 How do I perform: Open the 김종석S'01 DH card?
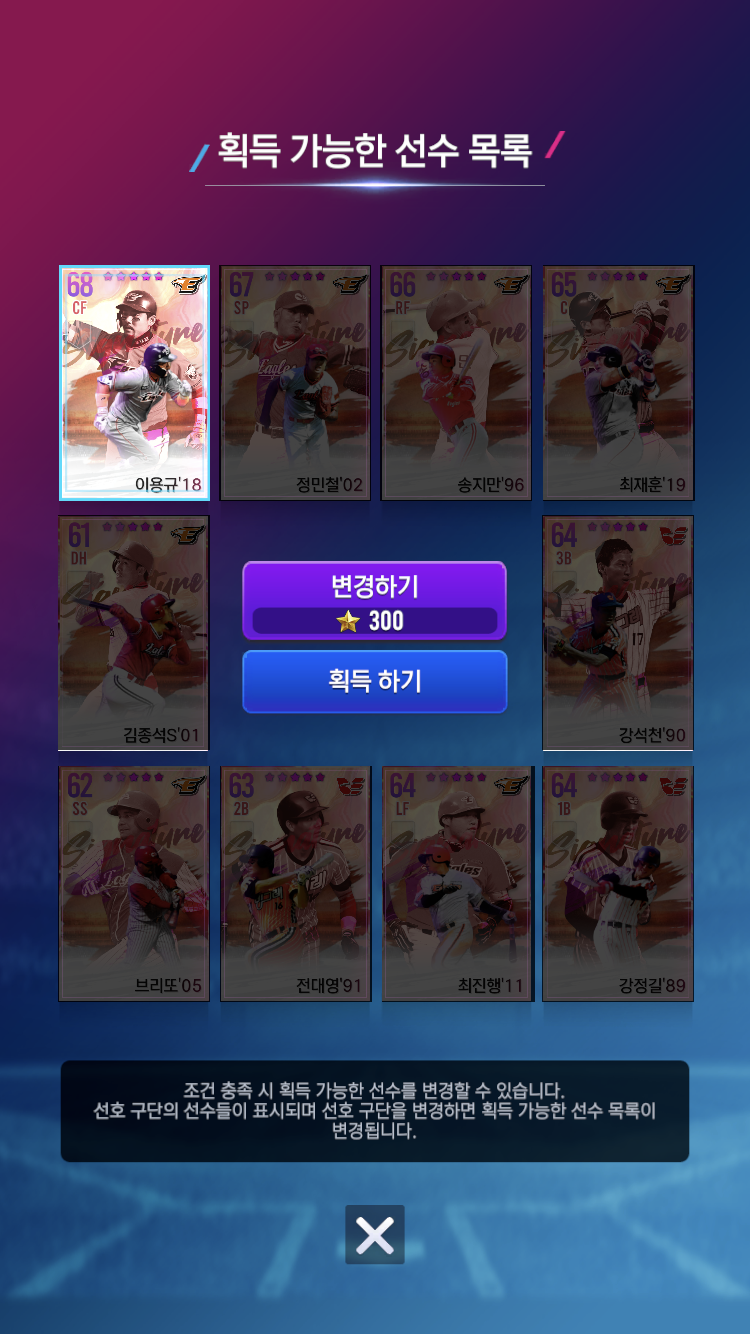pos(134,633)
